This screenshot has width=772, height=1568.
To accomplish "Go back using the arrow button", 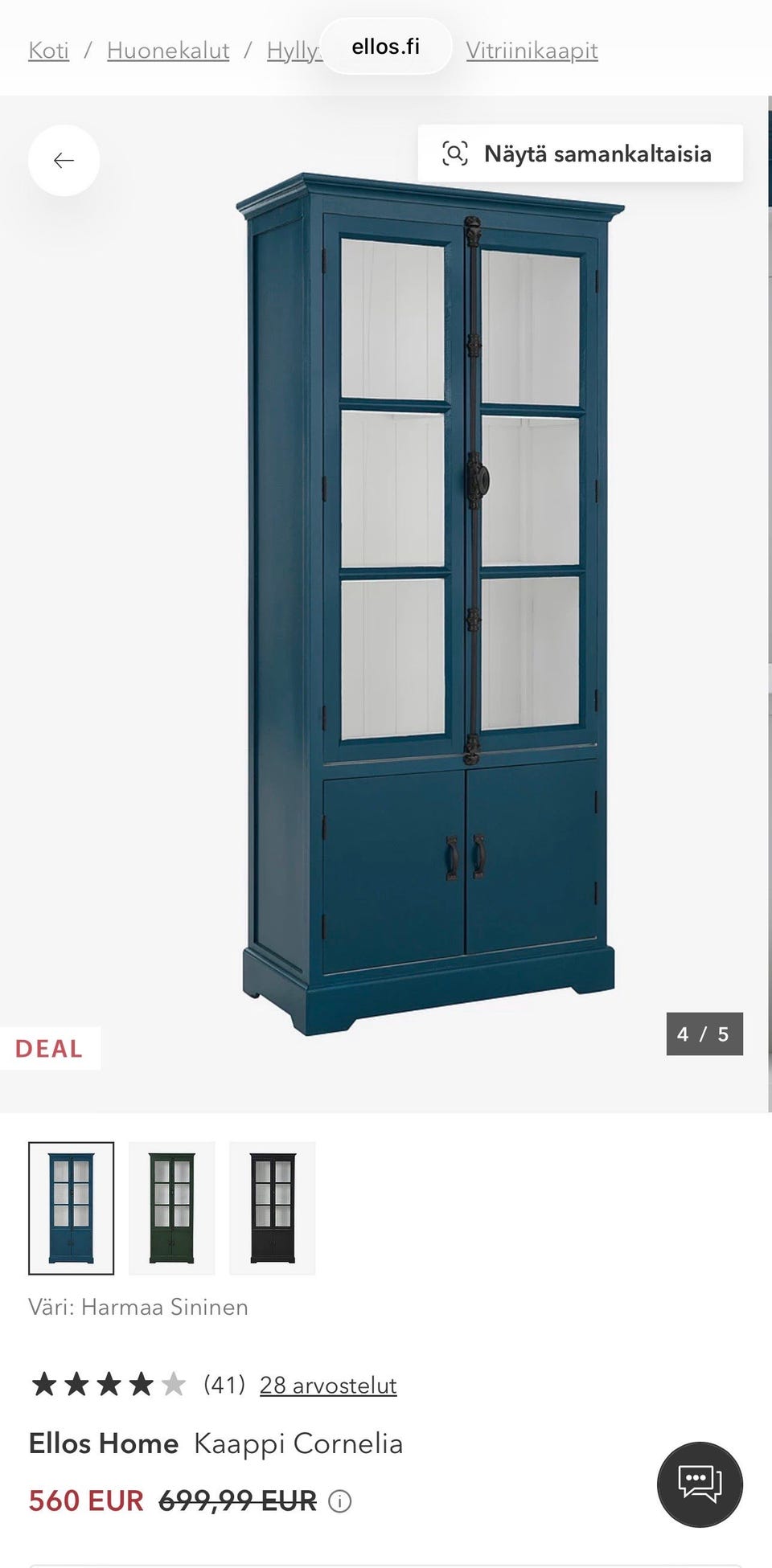I will pyautogui.click(x=64, y=160).
